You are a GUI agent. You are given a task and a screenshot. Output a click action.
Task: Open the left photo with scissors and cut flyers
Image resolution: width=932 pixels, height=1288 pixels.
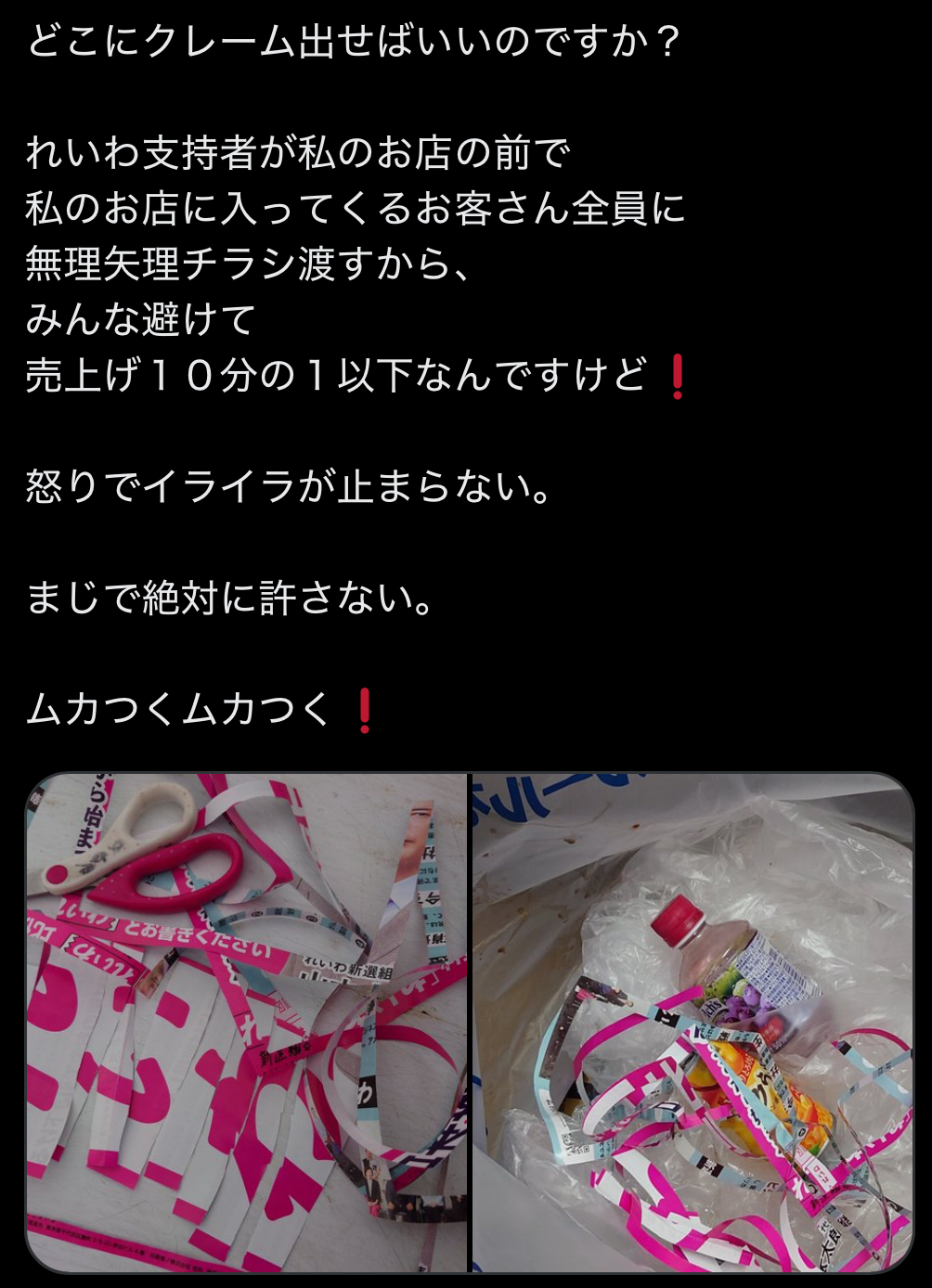click(x=247, y=1023)
